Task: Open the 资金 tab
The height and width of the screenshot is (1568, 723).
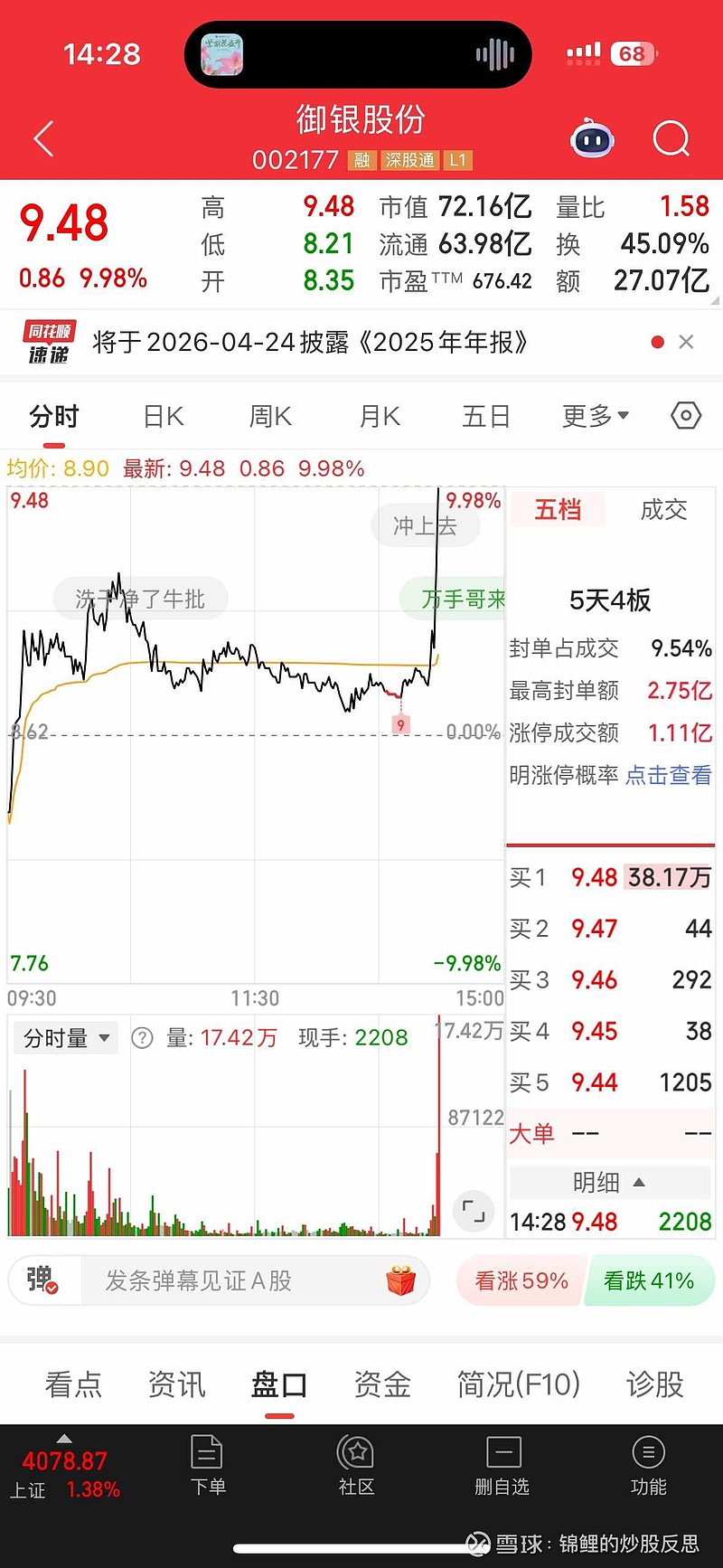Action: click(382, 1384)
